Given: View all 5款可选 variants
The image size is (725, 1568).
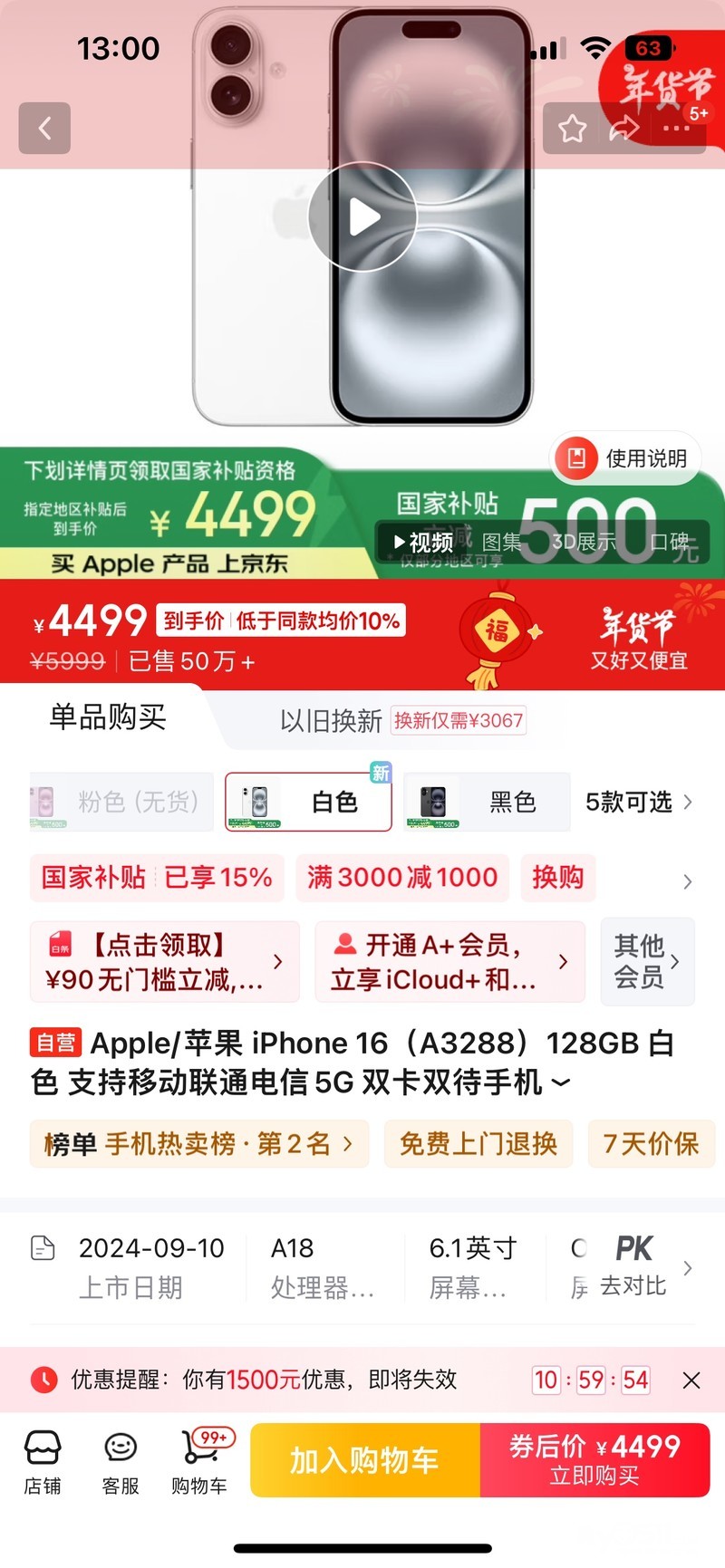Looking at the screenshot, I should coord(639,802).
